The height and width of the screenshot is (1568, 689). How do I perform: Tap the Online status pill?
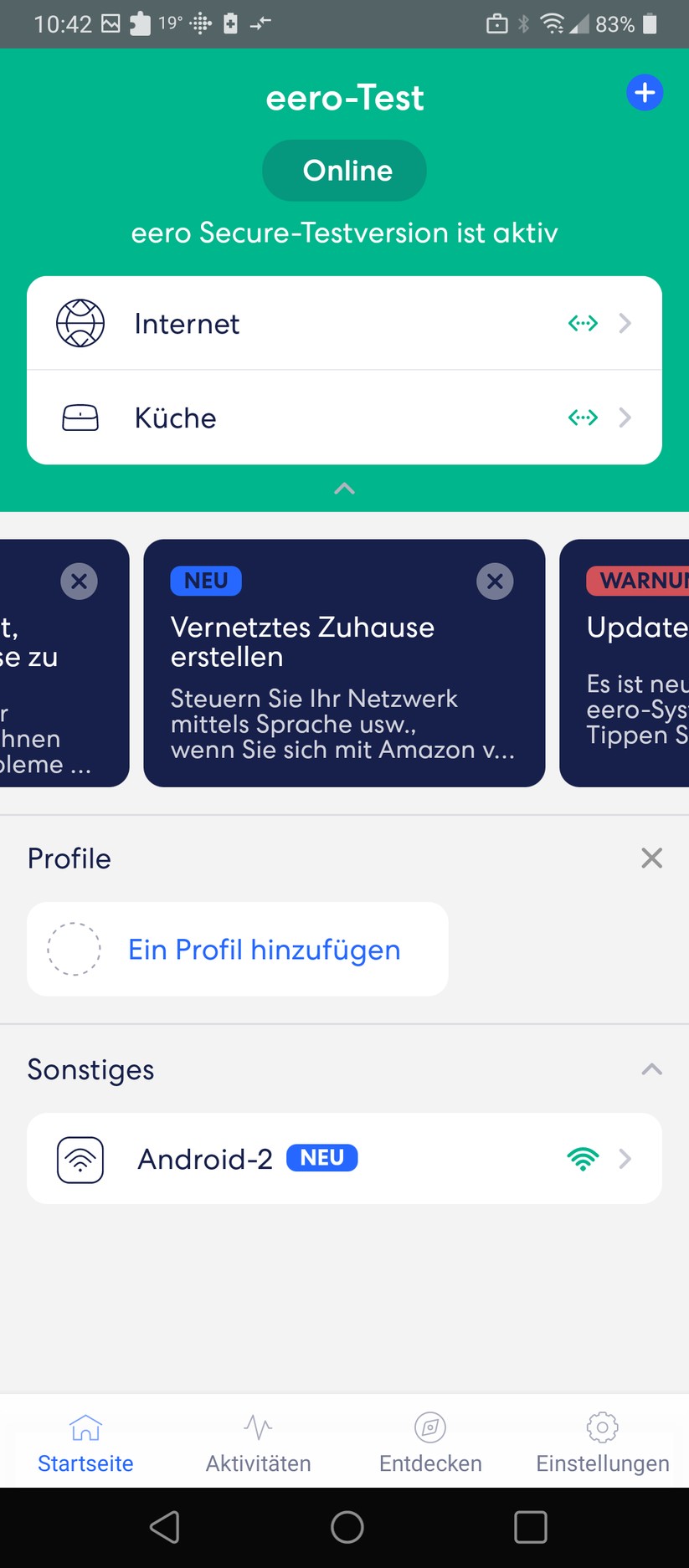point(344,170)
